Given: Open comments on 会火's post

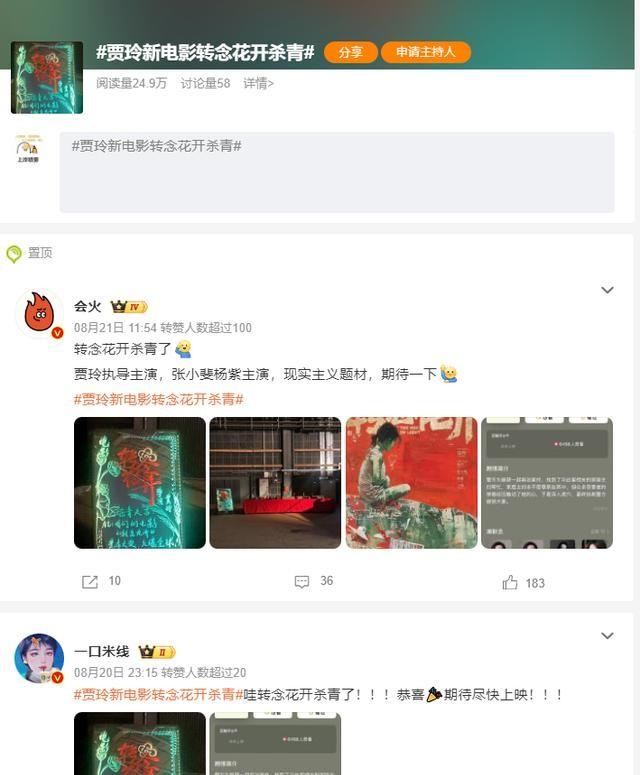Looking at the screenshot, I should pos(314,581).
